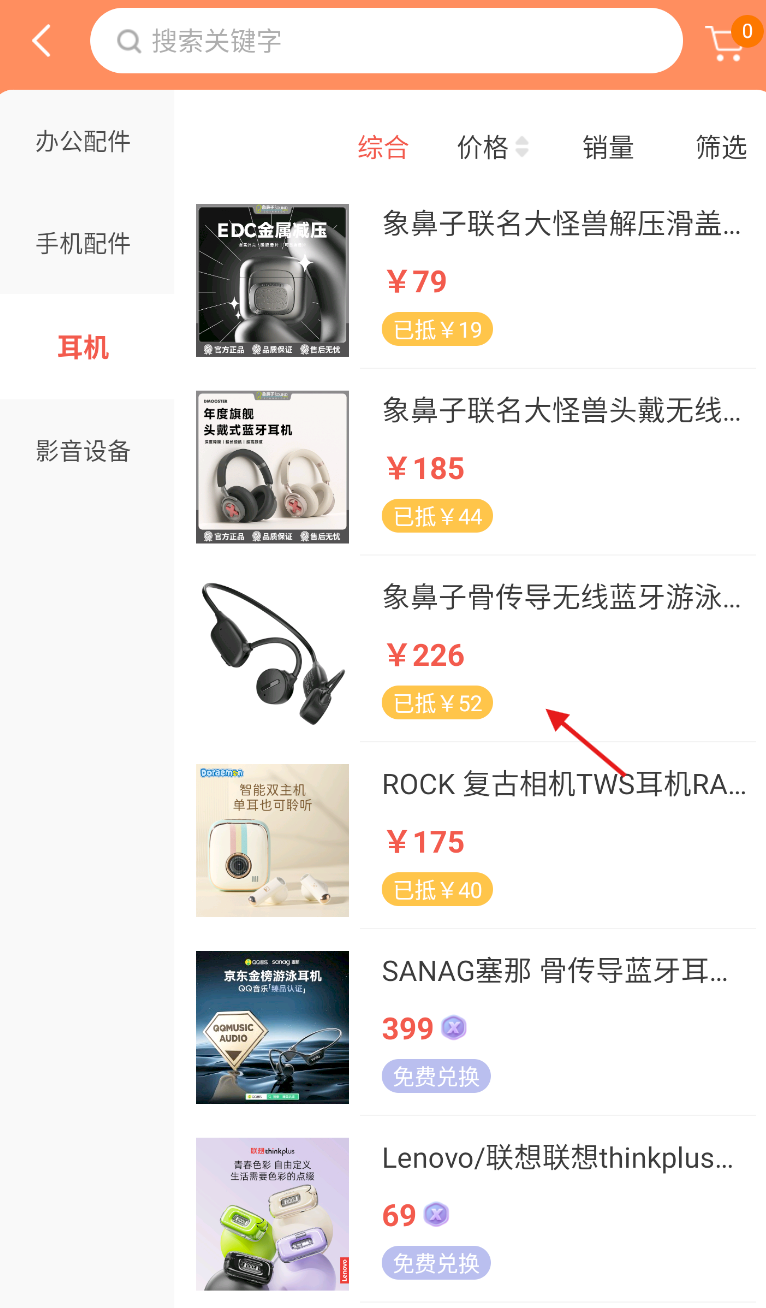This screenshot has height=1308, width=766.
Task: Switch to the 办公配件 category
Action: (84, 142)
